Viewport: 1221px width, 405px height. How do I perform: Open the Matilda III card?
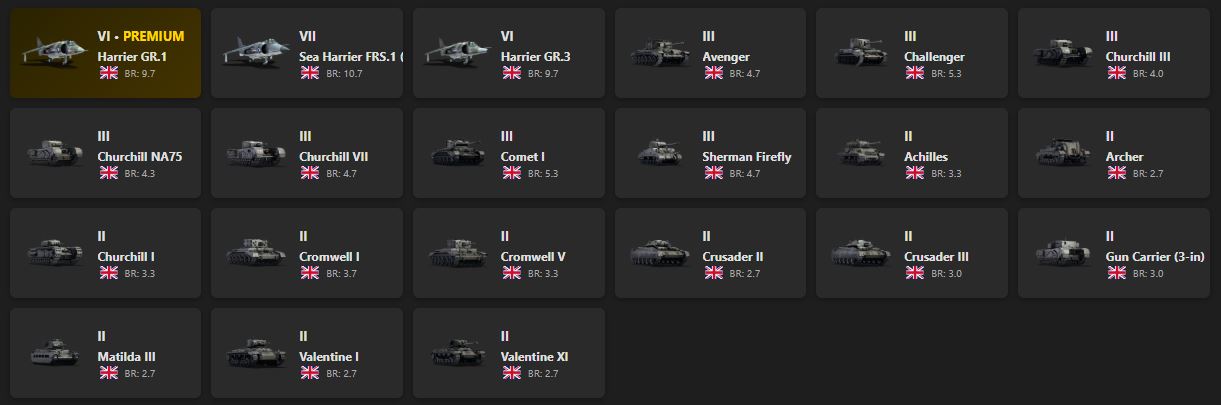[105, 353]
